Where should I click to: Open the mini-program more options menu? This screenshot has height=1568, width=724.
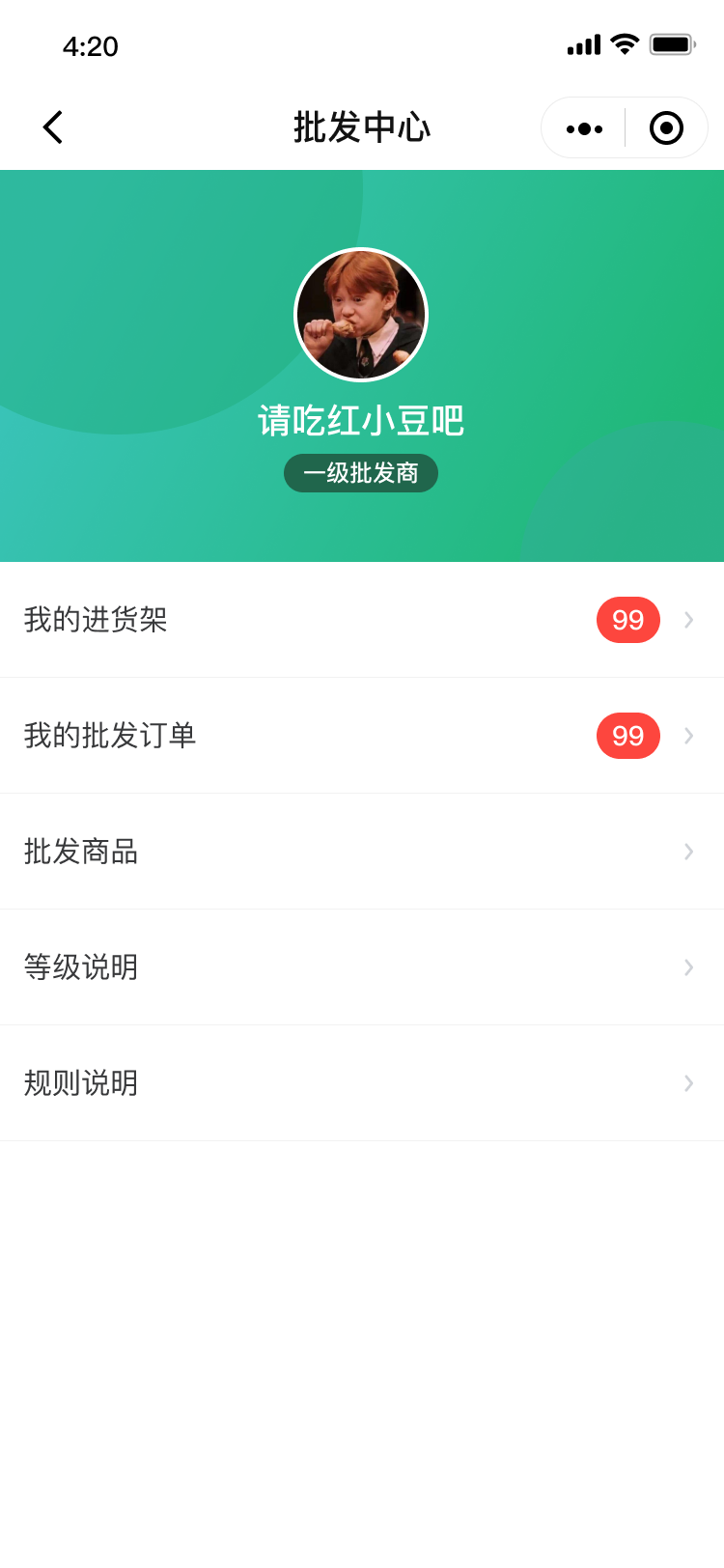click(584, 128)
